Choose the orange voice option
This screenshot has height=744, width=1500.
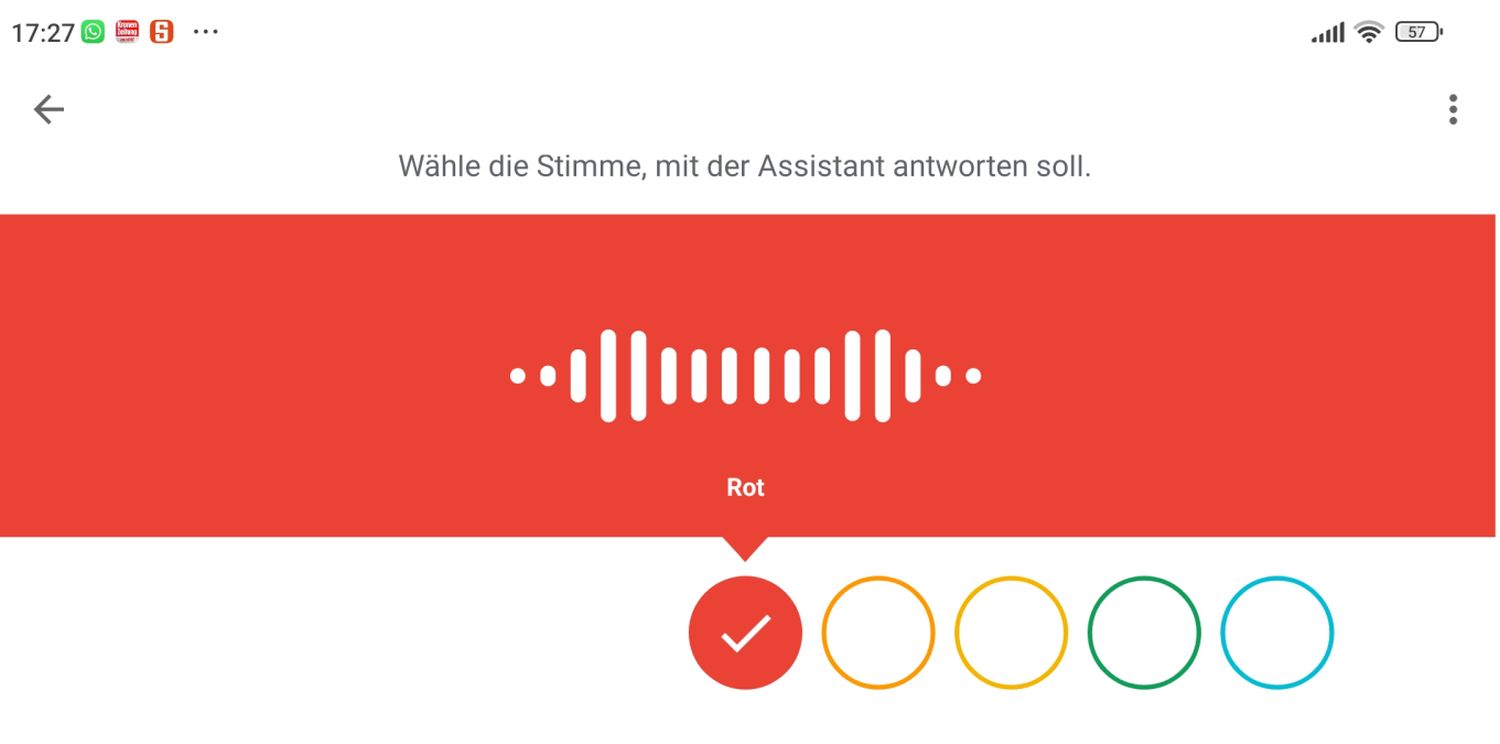(x=878, y=632)
